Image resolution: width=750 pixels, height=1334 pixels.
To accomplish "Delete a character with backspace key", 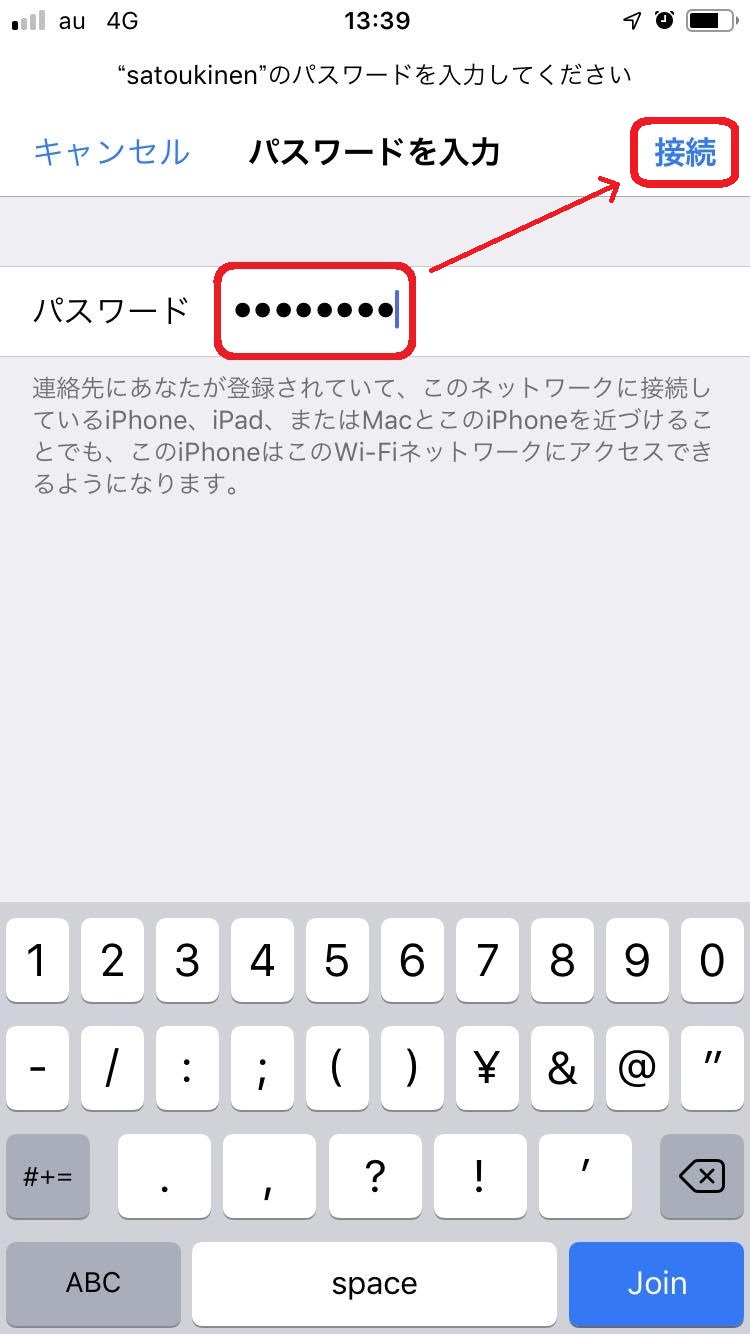I will [x=702, y=1177].
